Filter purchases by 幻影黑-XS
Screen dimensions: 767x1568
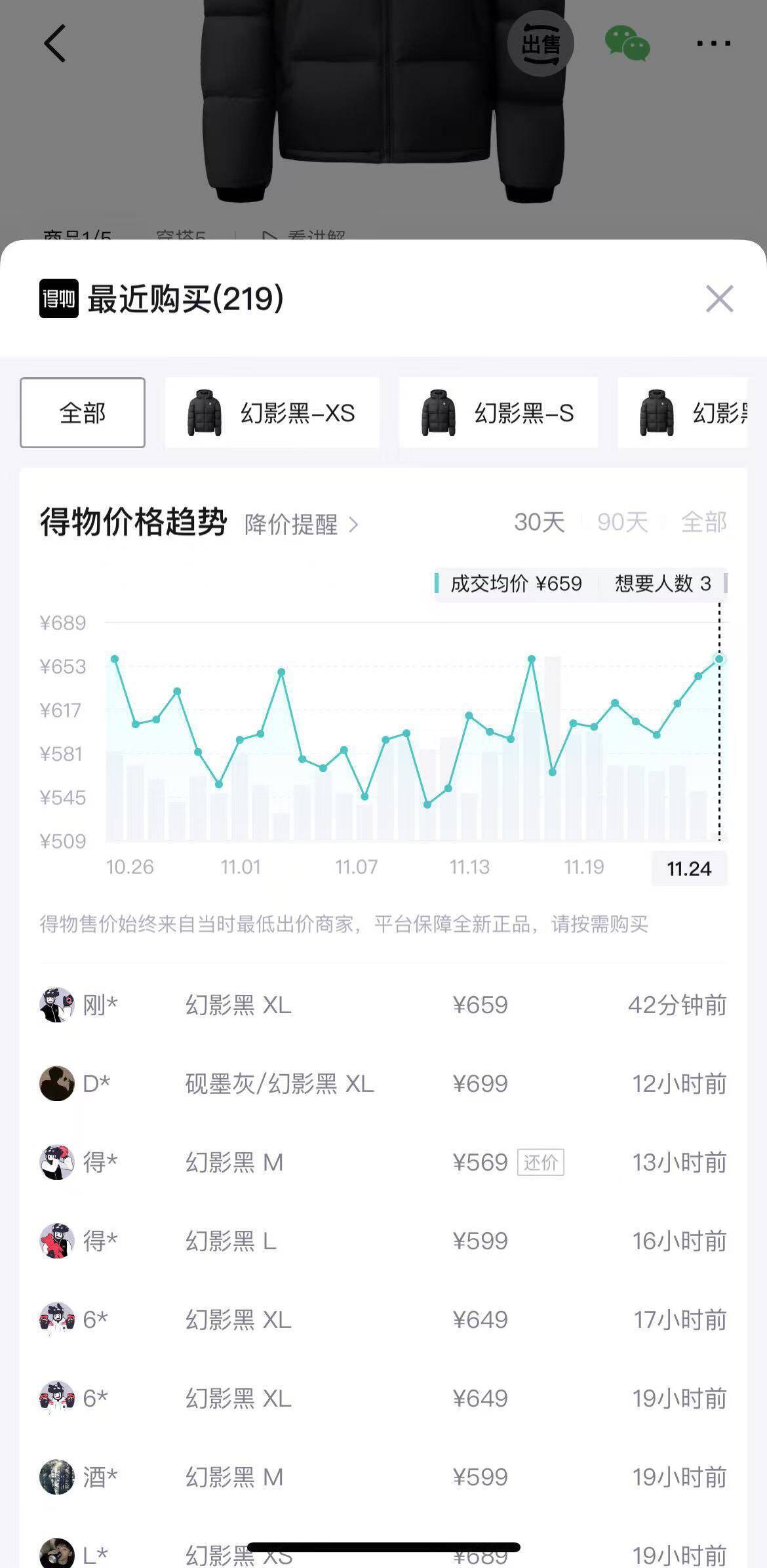tap(272, 413)
